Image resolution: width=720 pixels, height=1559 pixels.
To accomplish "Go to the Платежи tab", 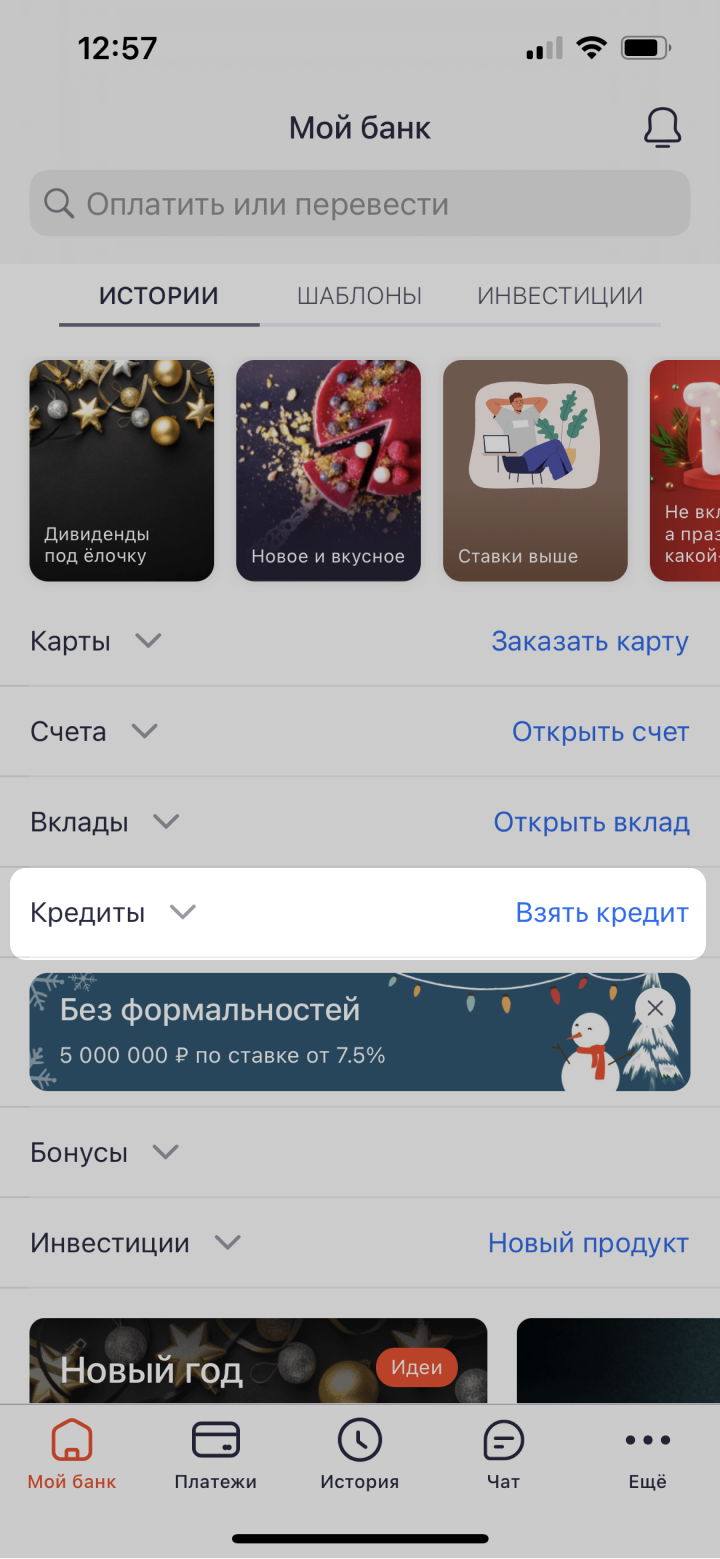I will [x=215, y=1455].
